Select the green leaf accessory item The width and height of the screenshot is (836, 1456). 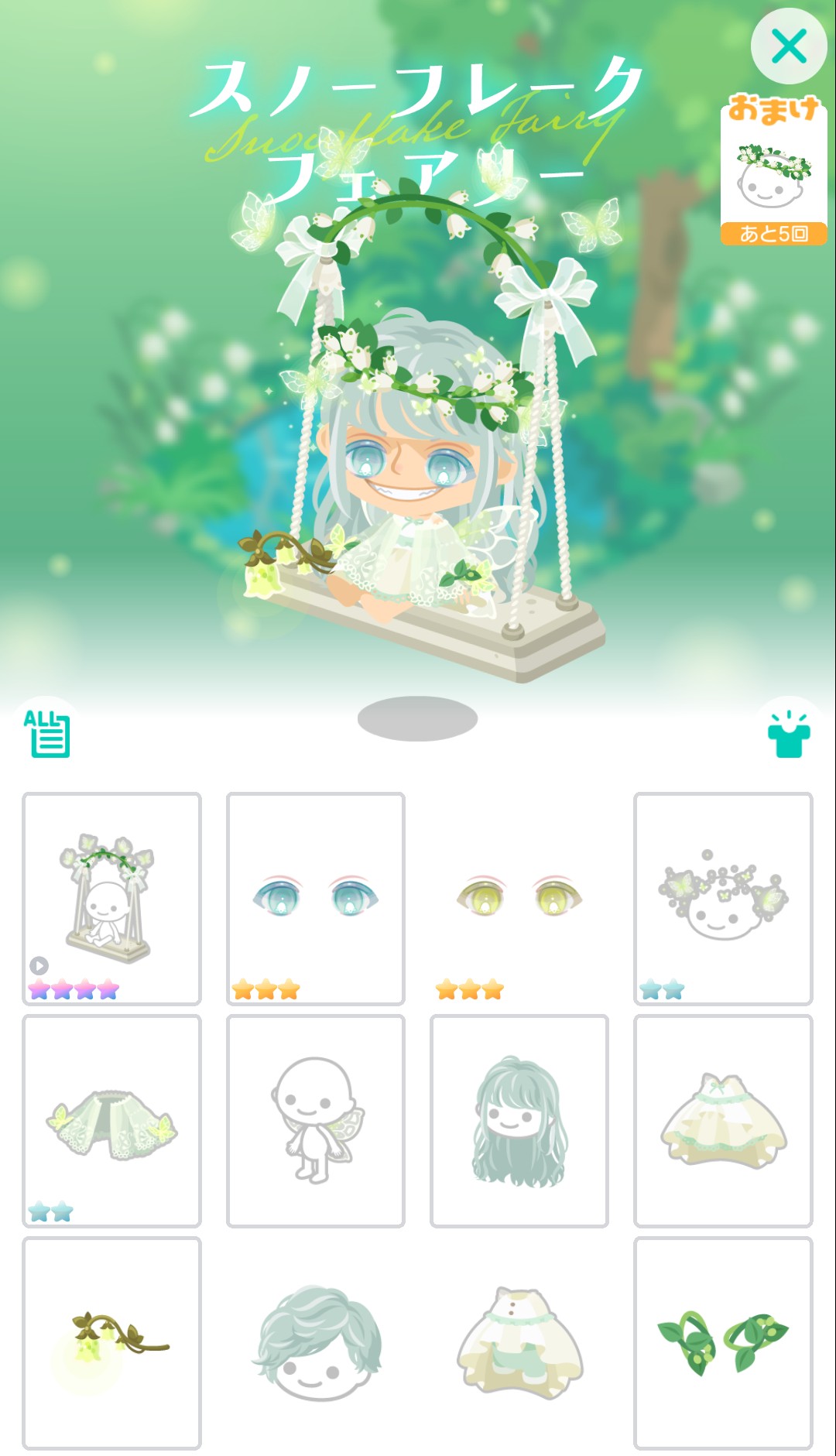pos(723,1342)
